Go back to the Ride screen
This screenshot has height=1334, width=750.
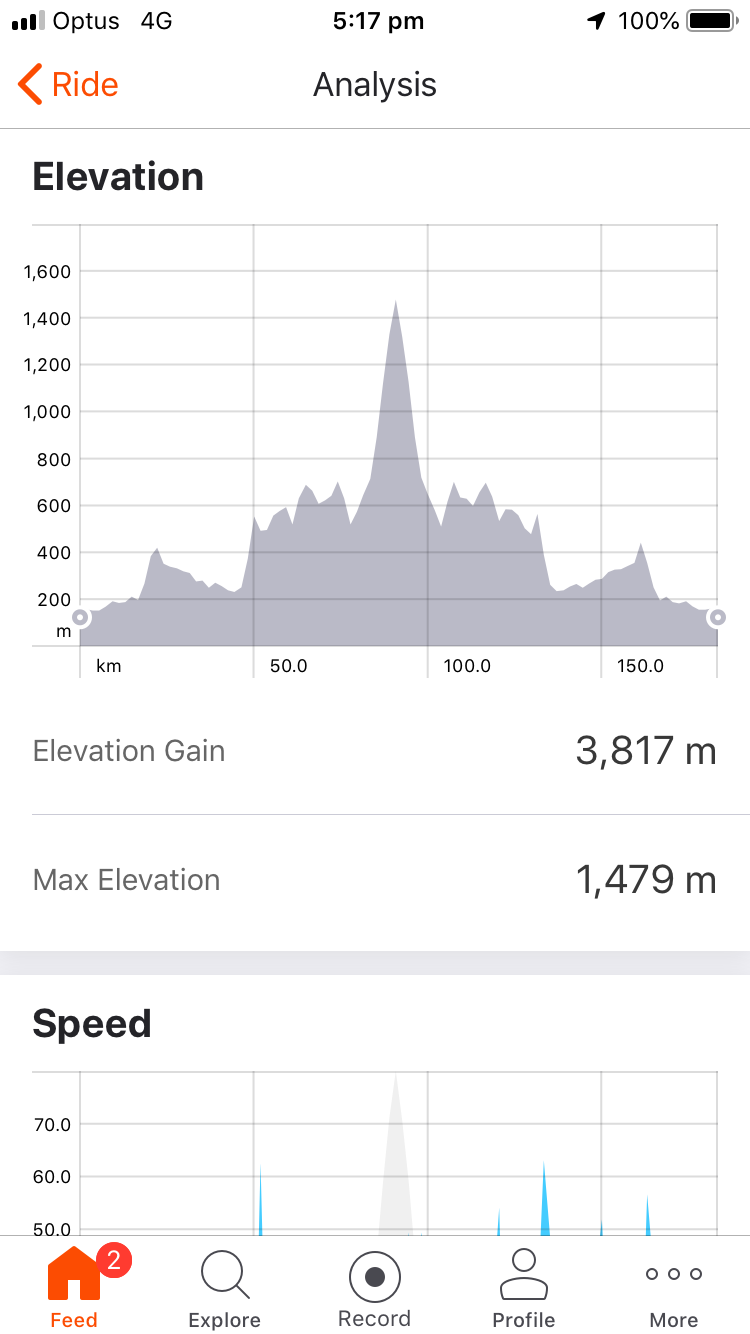pos(68,85)
